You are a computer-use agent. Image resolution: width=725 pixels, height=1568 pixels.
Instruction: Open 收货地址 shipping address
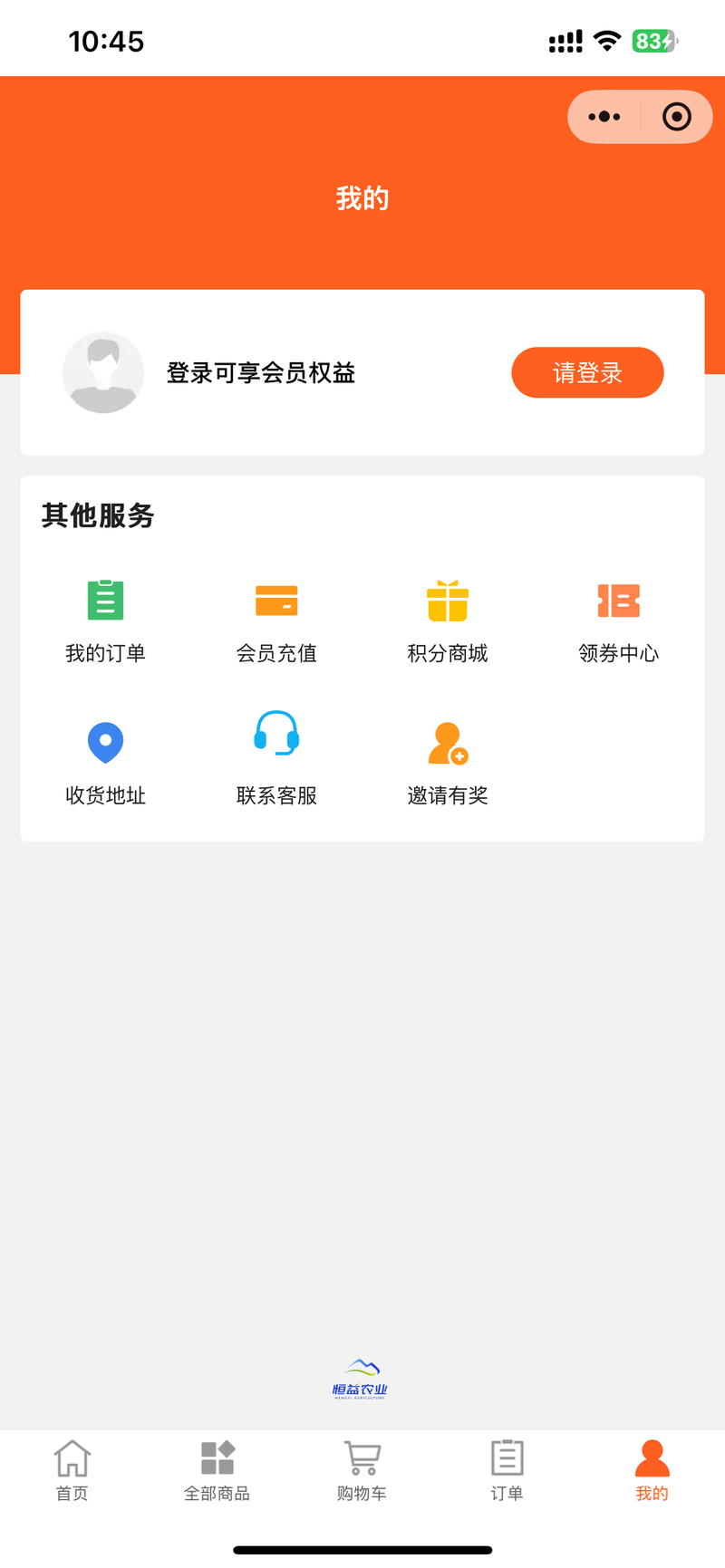click(x=105, y=759)
